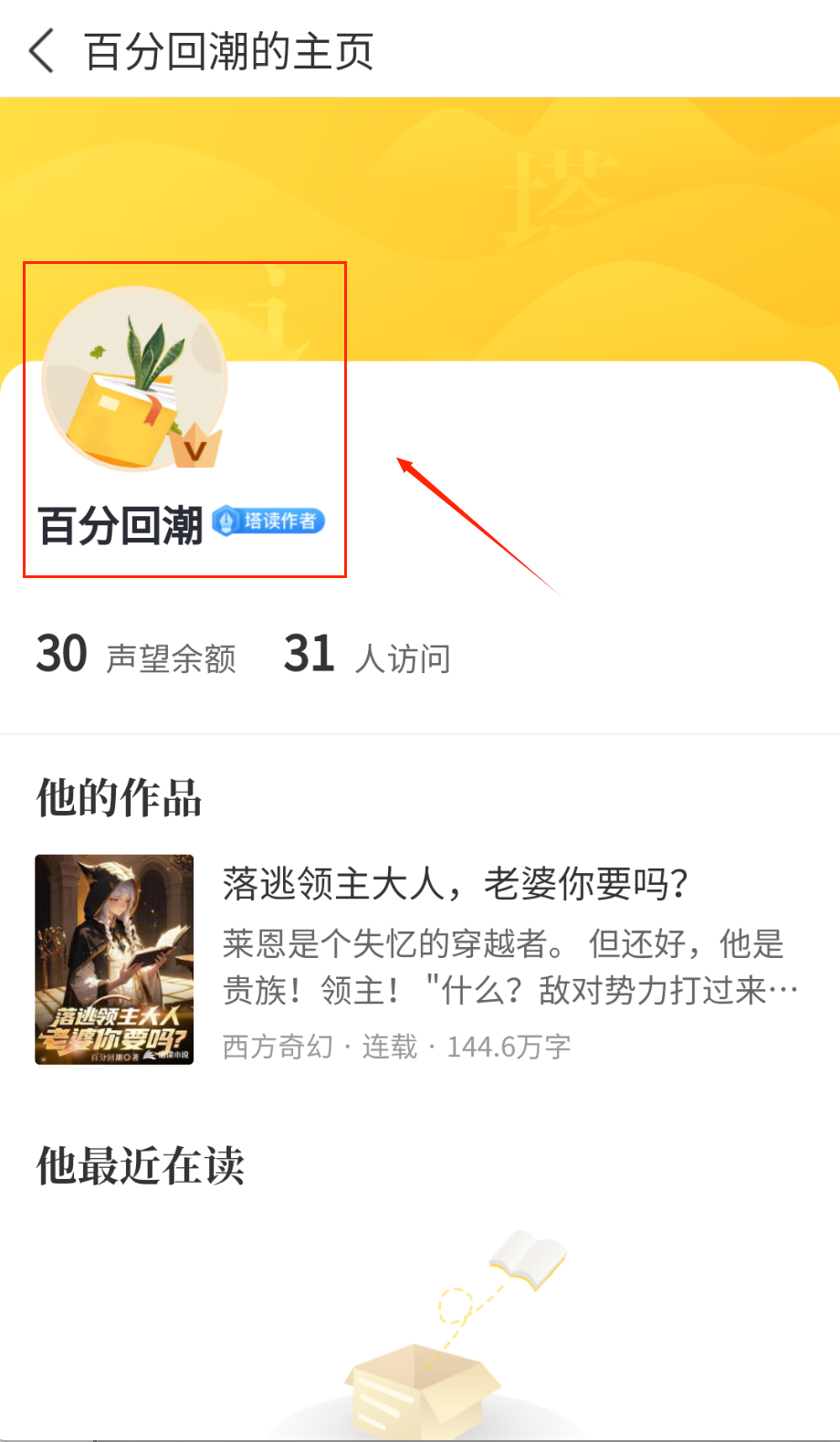Open 百分回潮's profile avatar
The image size is (840, 1442).
pos(134,378)
